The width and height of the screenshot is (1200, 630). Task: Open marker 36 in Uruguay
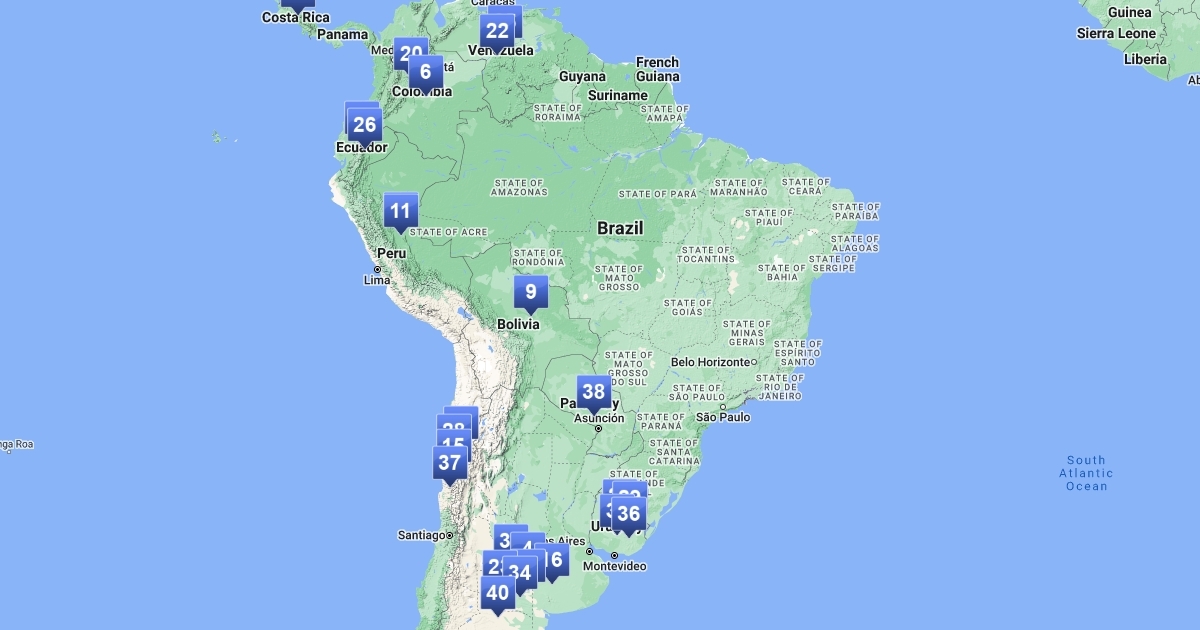tap(628, 514)
